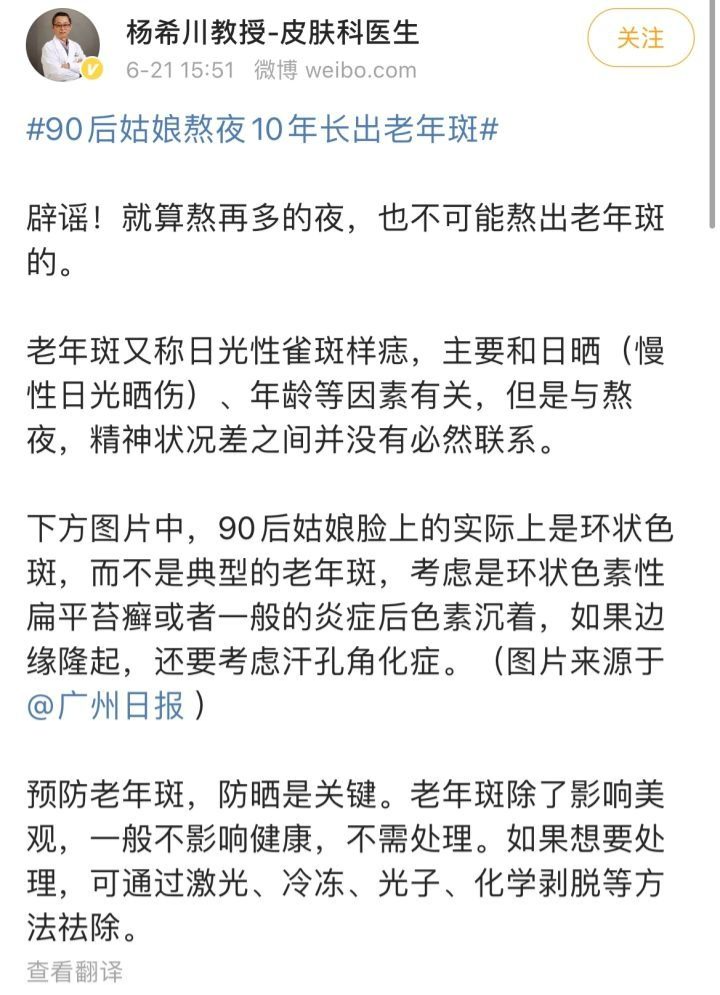Follow the user with the 关注 button
This screenshot has width=720, height=995.
pyautogui.click(x=640, y=37)
